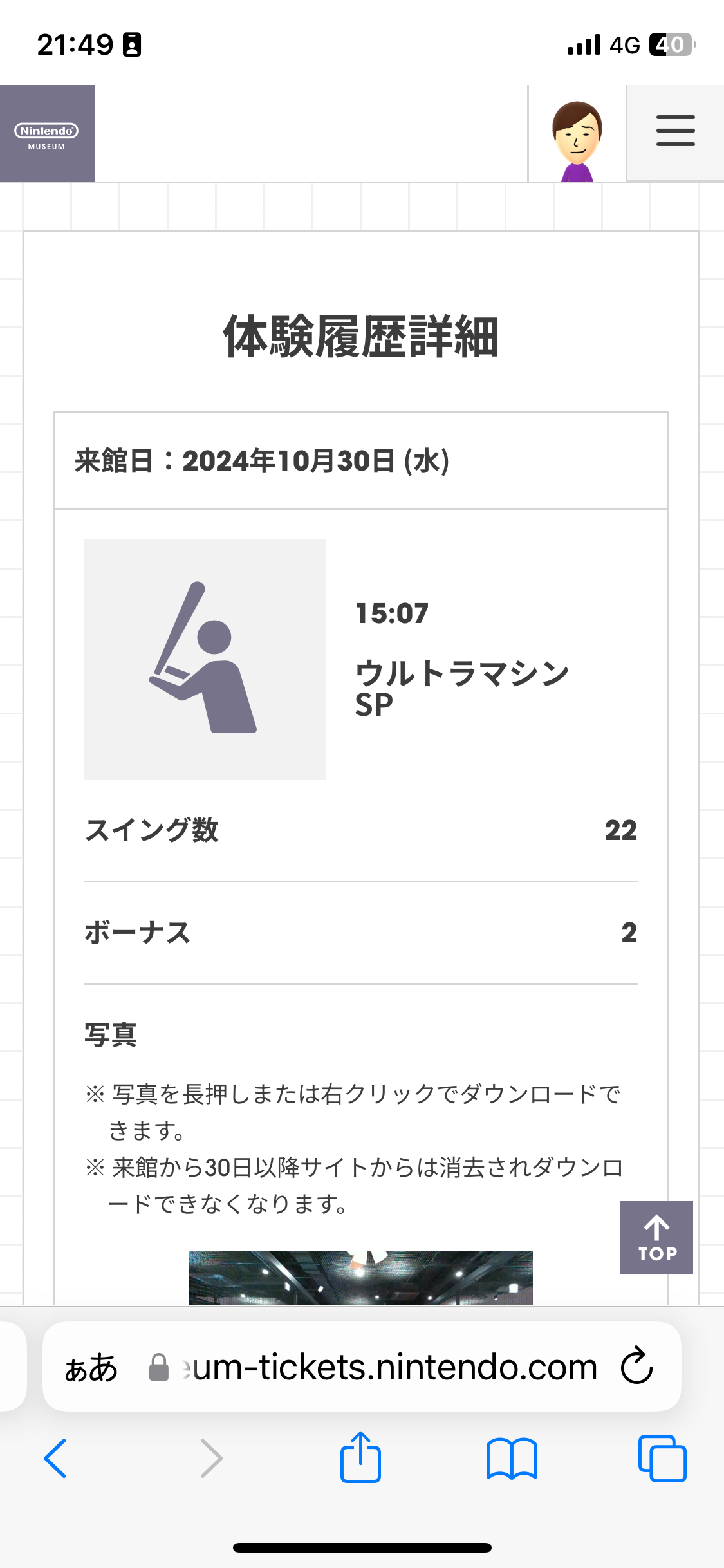Open the Nintendo Museum home logo

(47, 133)
